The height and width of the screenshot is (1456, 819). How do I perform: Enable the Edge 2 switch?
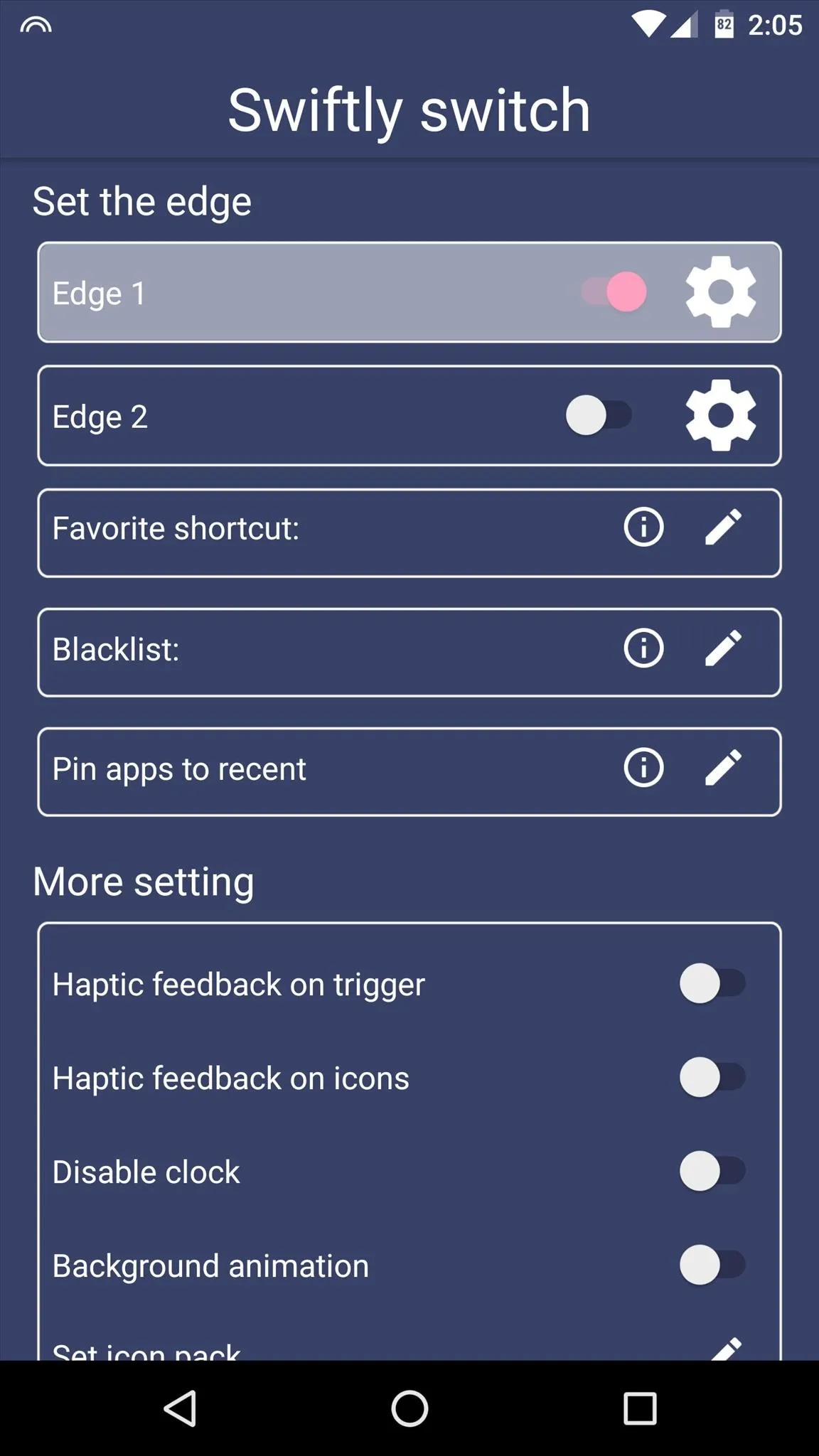(599, 415)
